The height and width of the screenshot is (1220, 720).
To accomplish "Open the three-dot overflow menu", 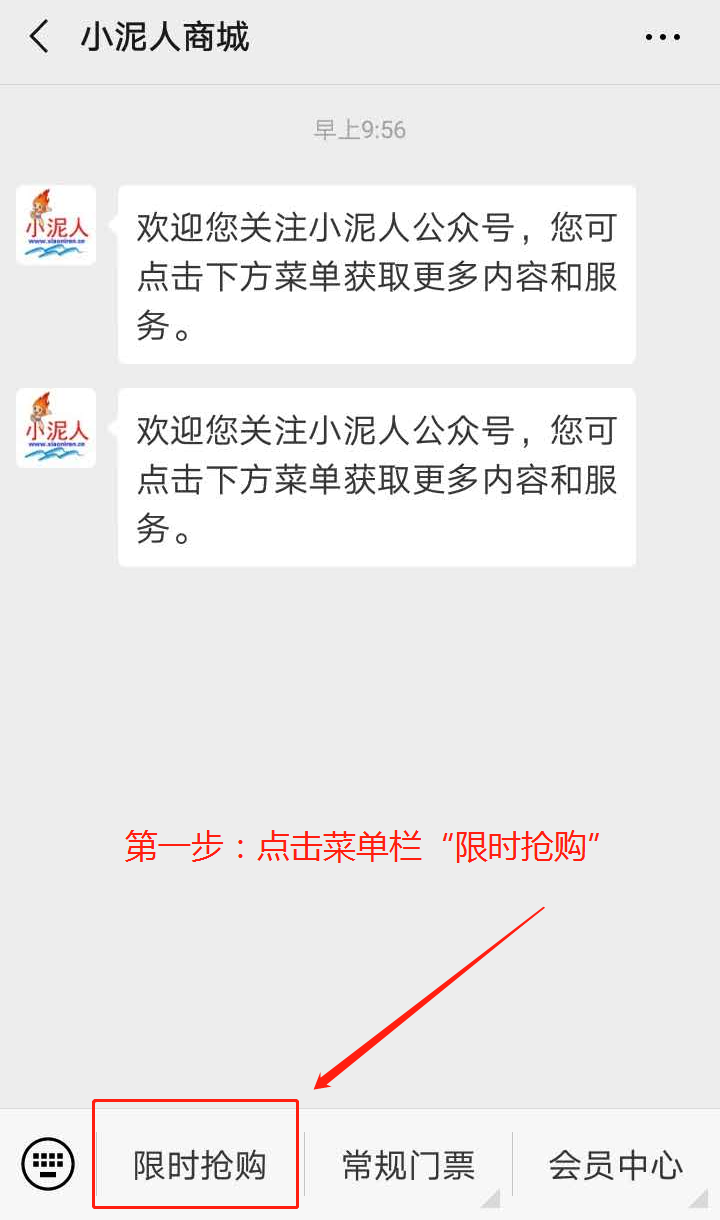I will pyautogui.click(x=662, y=38).
